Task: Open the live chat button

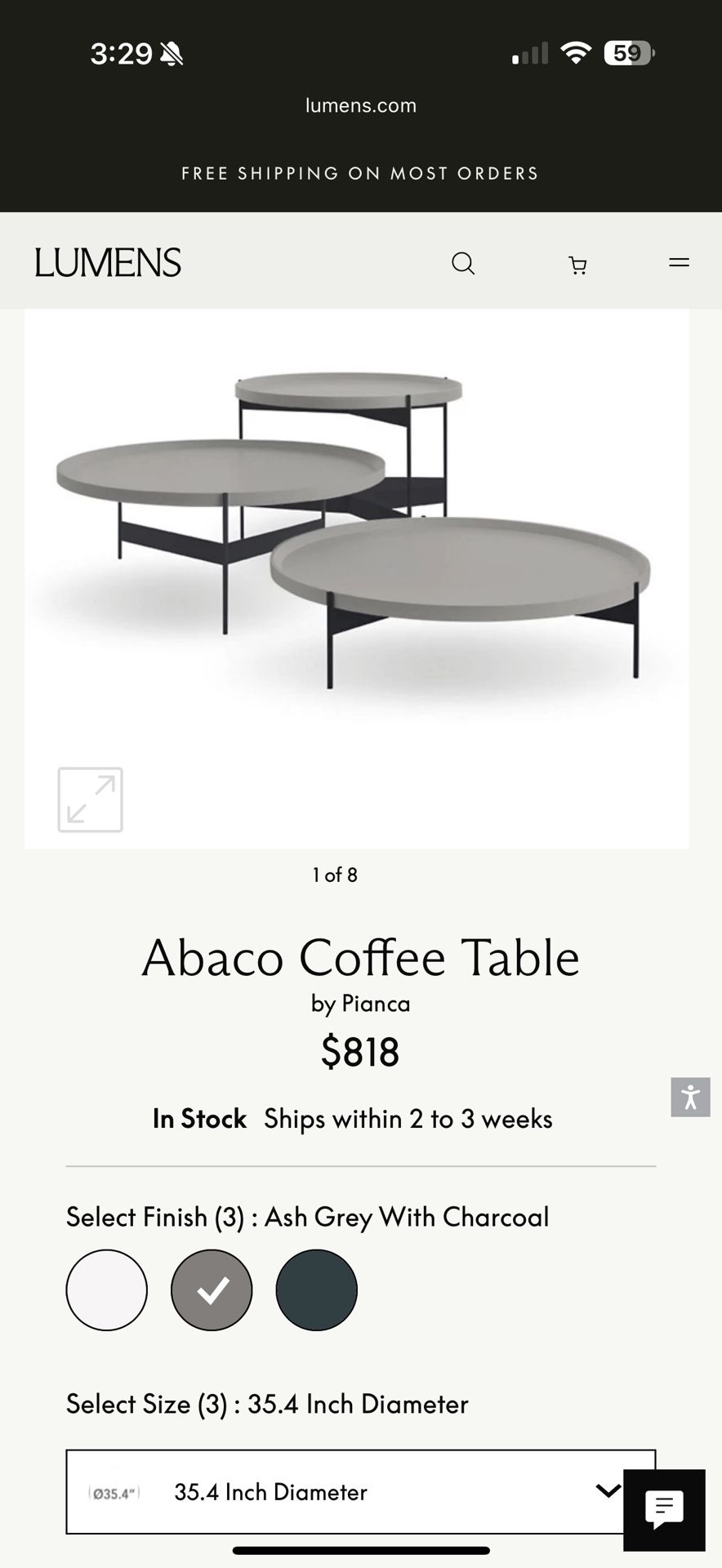Action: tap(664, 1509)
